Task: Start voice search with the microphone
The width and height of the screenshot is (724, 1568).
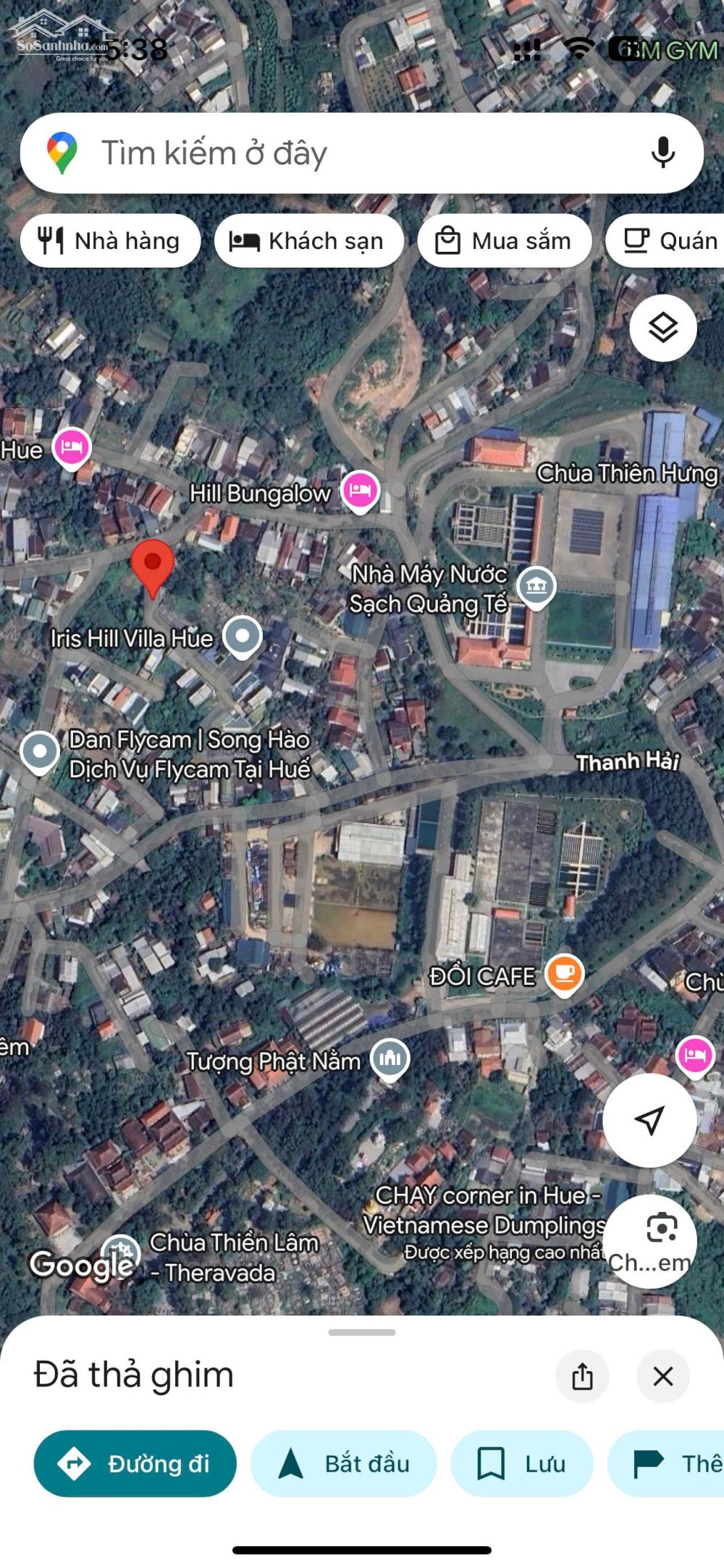Action: coord(662,153)
